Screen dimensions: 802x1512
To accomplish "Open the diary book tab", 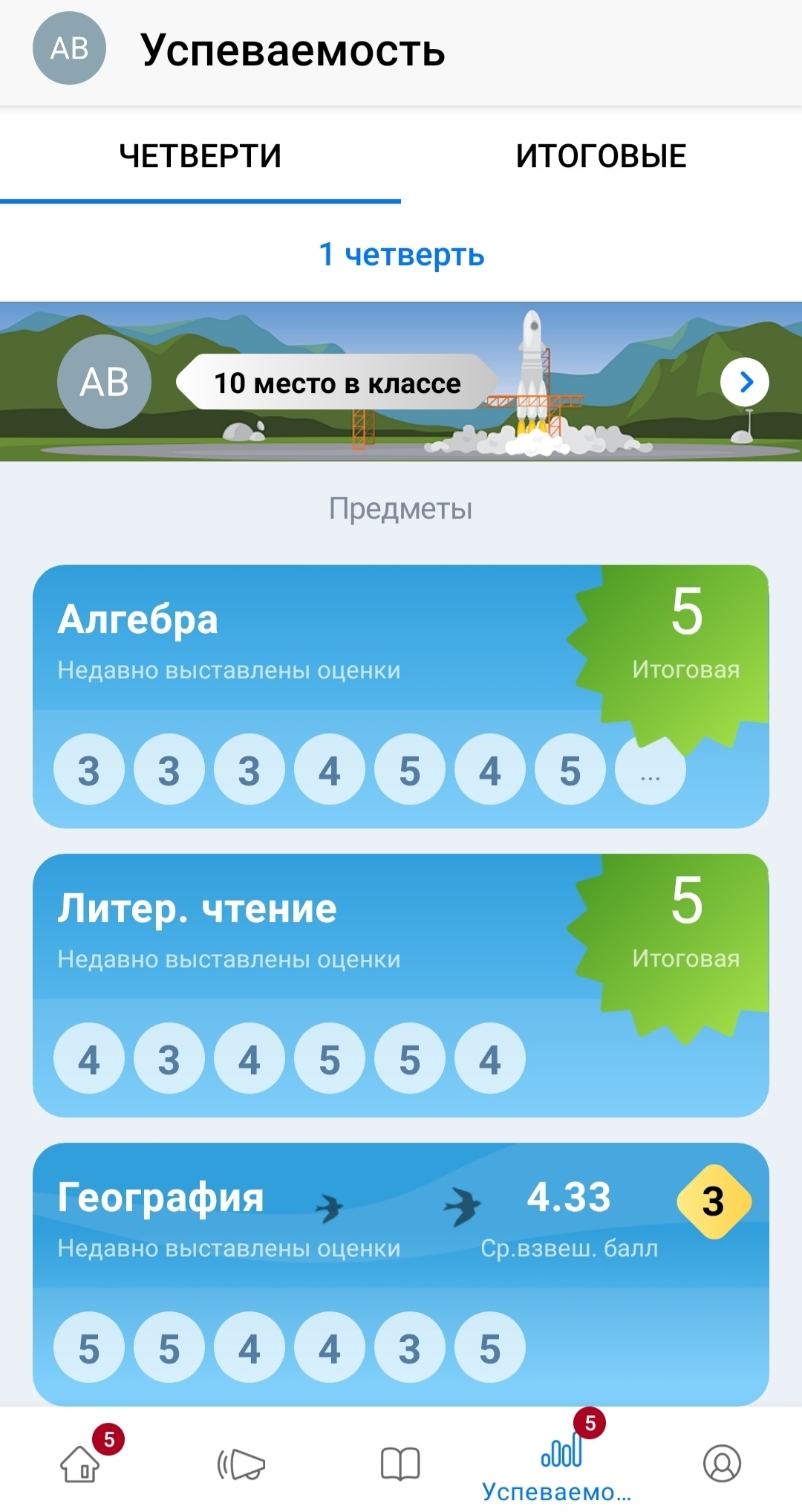I will tap(400, 1464).
